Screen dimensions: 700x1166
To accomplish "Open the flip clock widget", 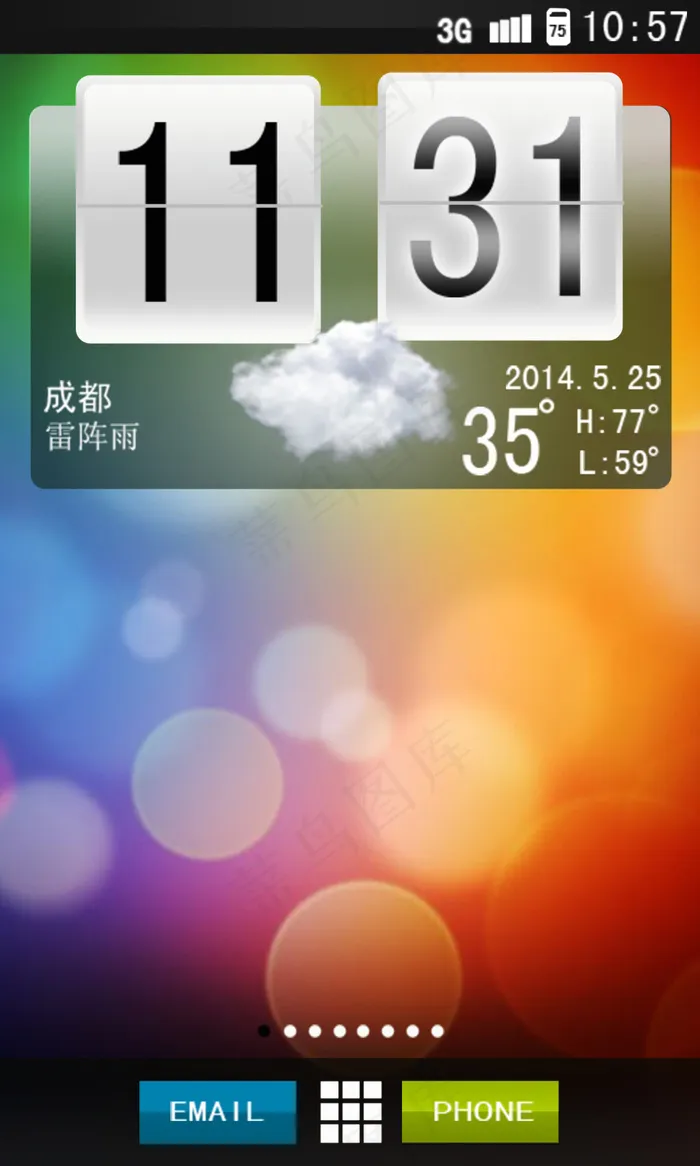I will pos(349,208).
